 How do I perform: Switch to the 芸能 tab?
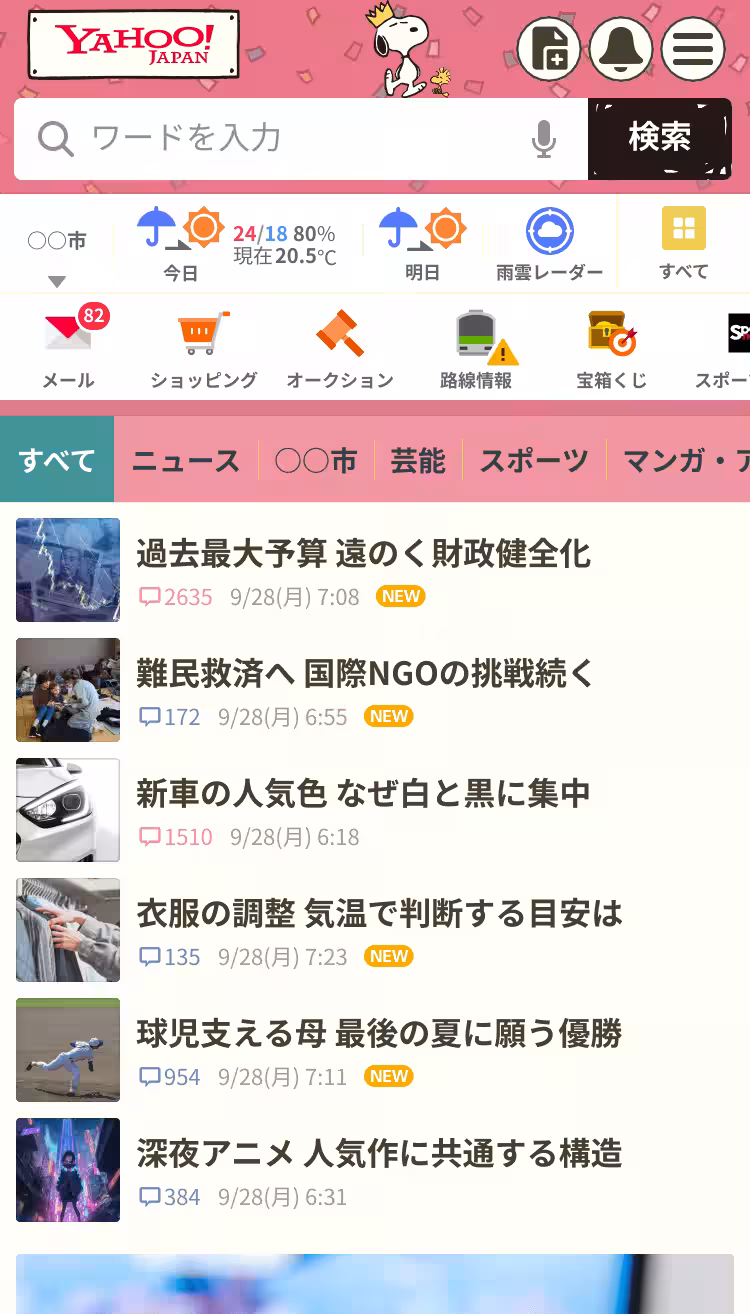[417, 459]
